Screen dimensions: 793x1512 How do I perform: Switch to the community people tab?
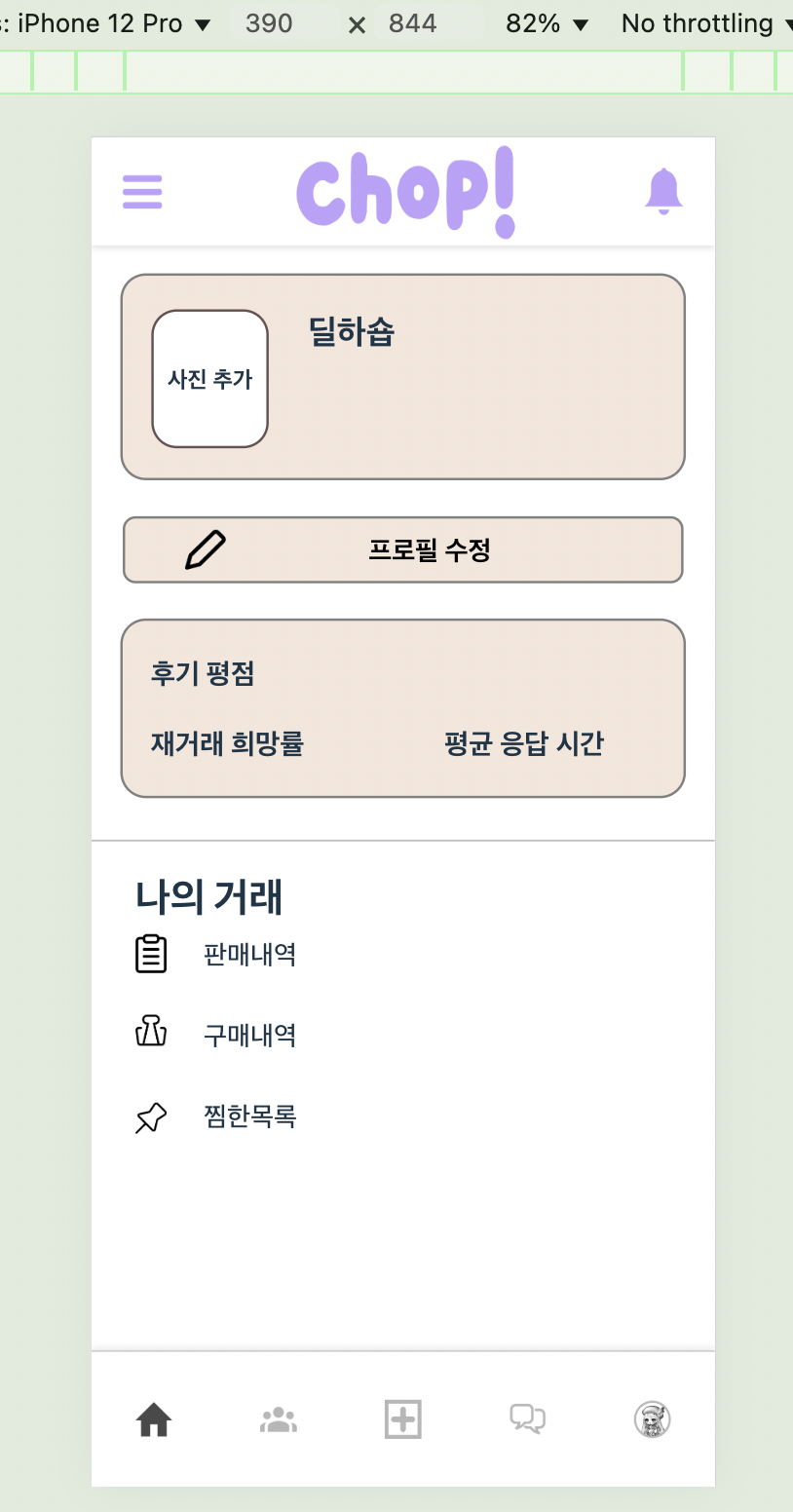(x=279, y=1419)
